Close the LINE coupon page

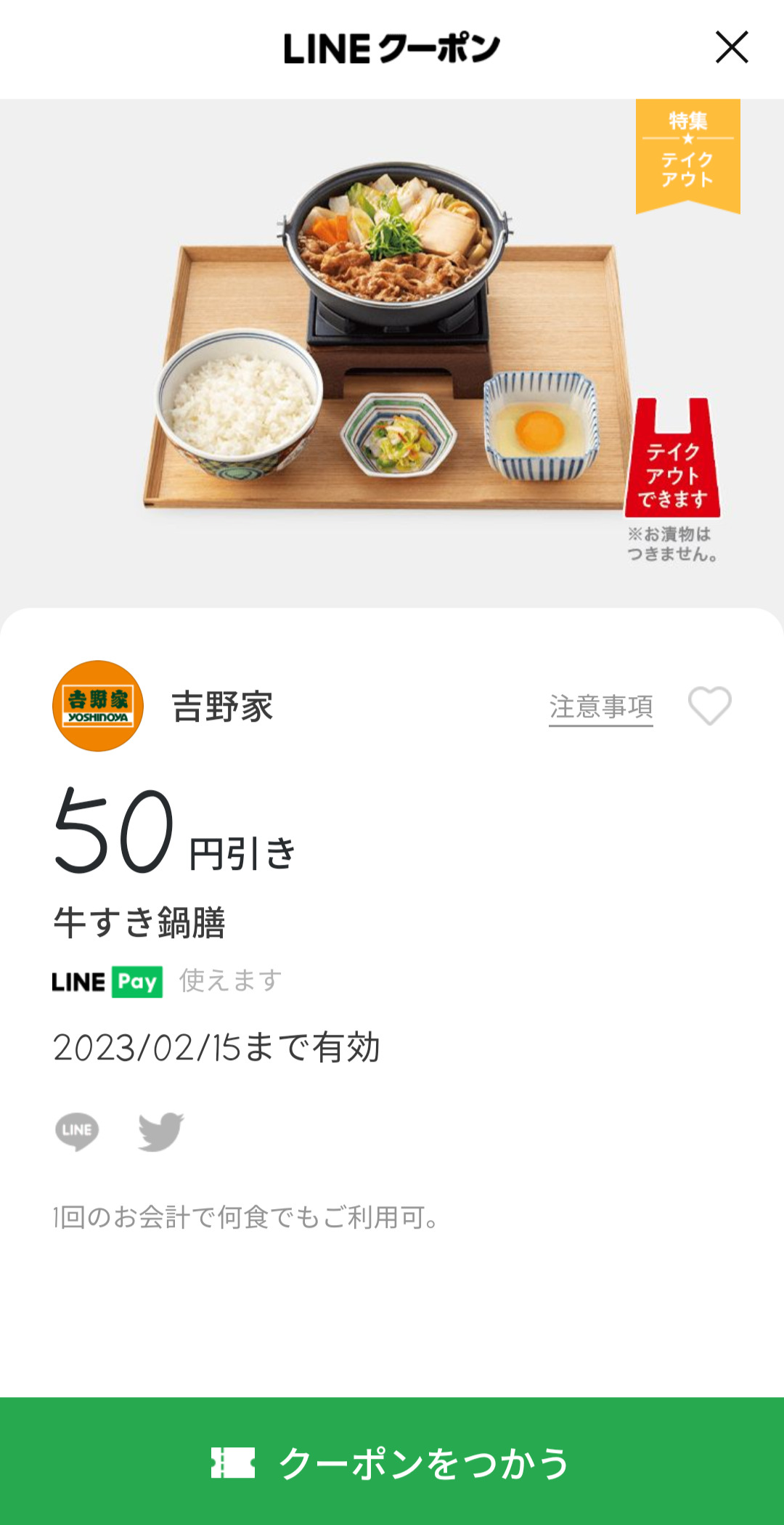(x=732, y=48)
